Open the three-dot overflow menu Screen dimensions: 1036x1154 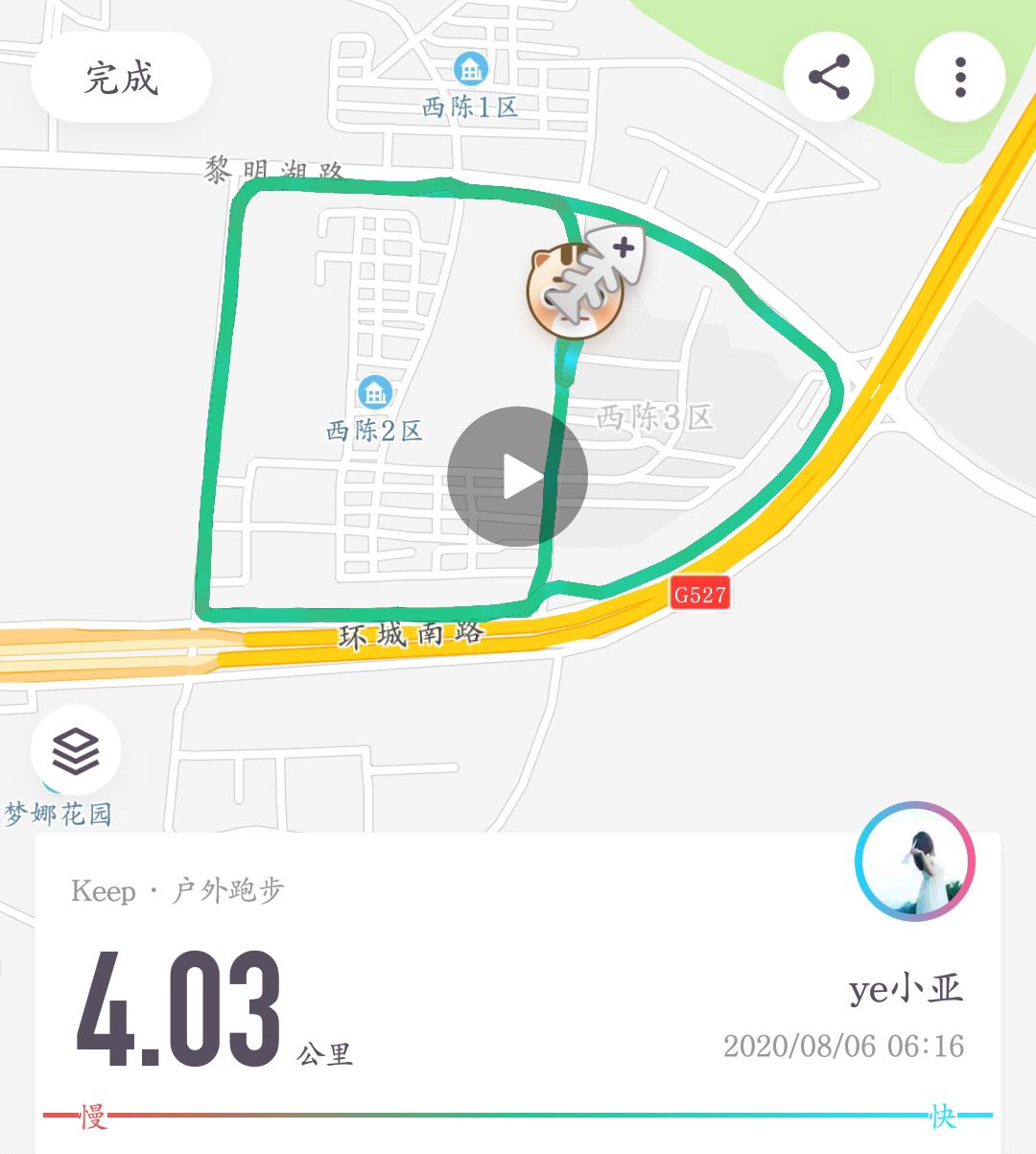(959, 77)
